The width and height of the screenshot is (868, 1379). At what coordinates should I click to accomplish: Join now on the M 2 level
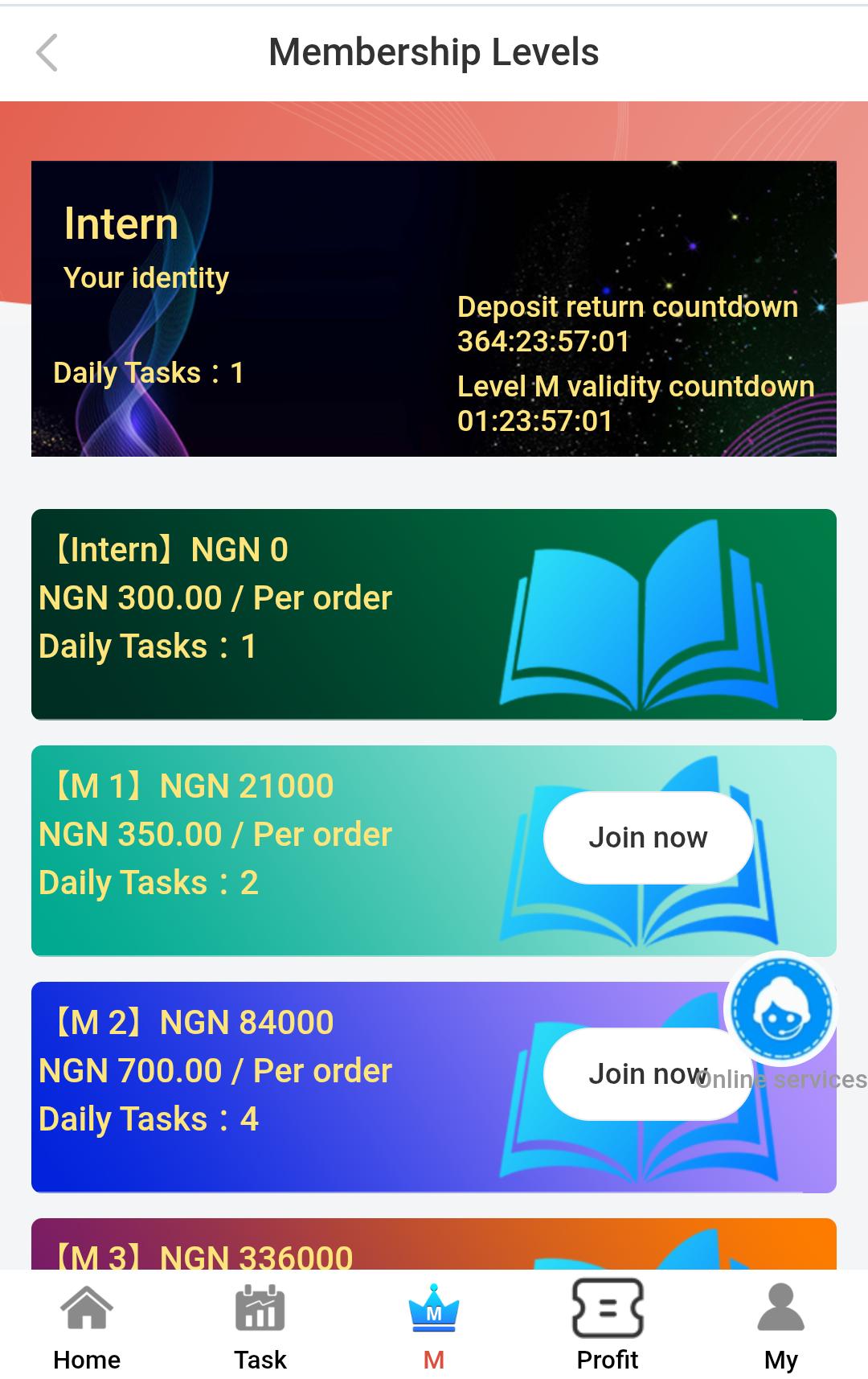click(647, 1073)
